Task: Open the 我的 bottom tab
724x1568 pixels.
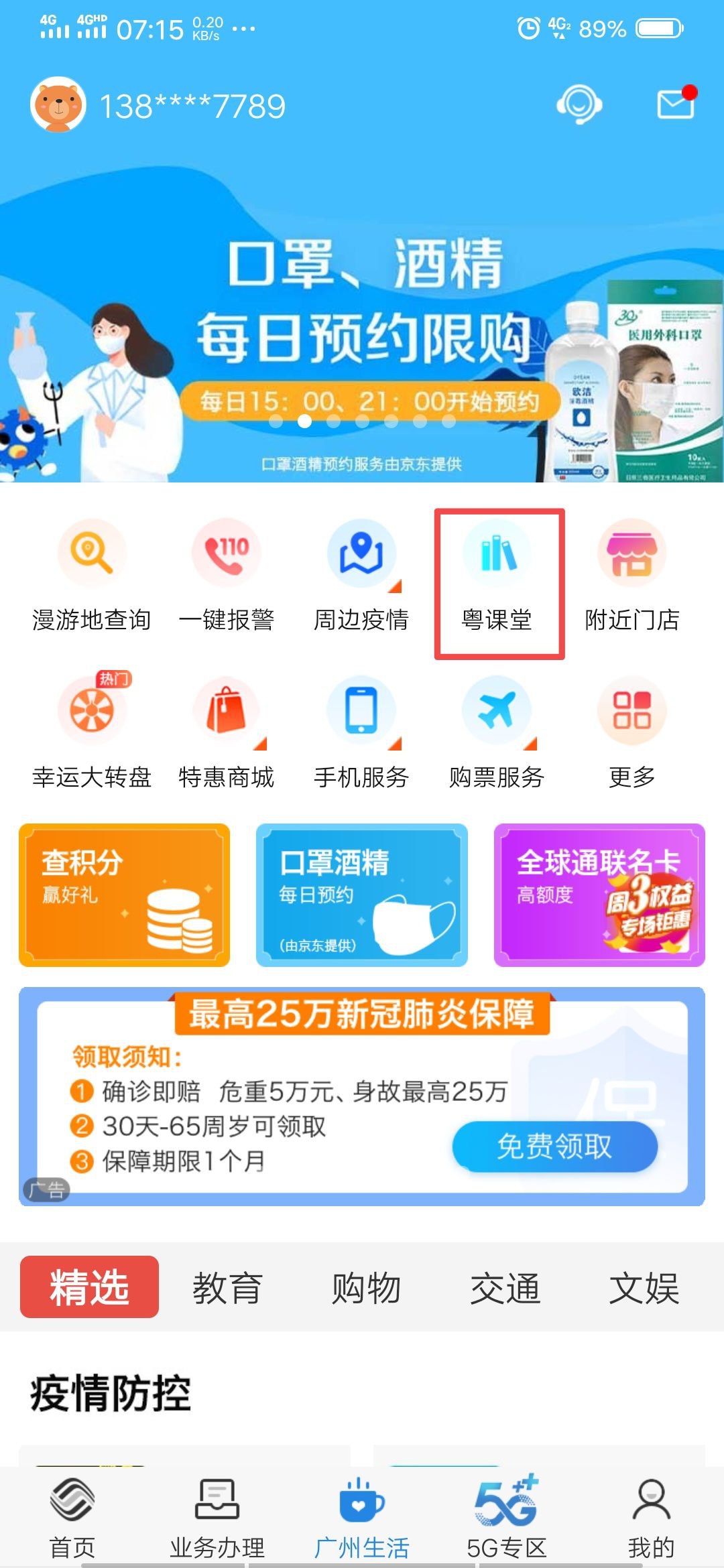Action: [650, 1518]
